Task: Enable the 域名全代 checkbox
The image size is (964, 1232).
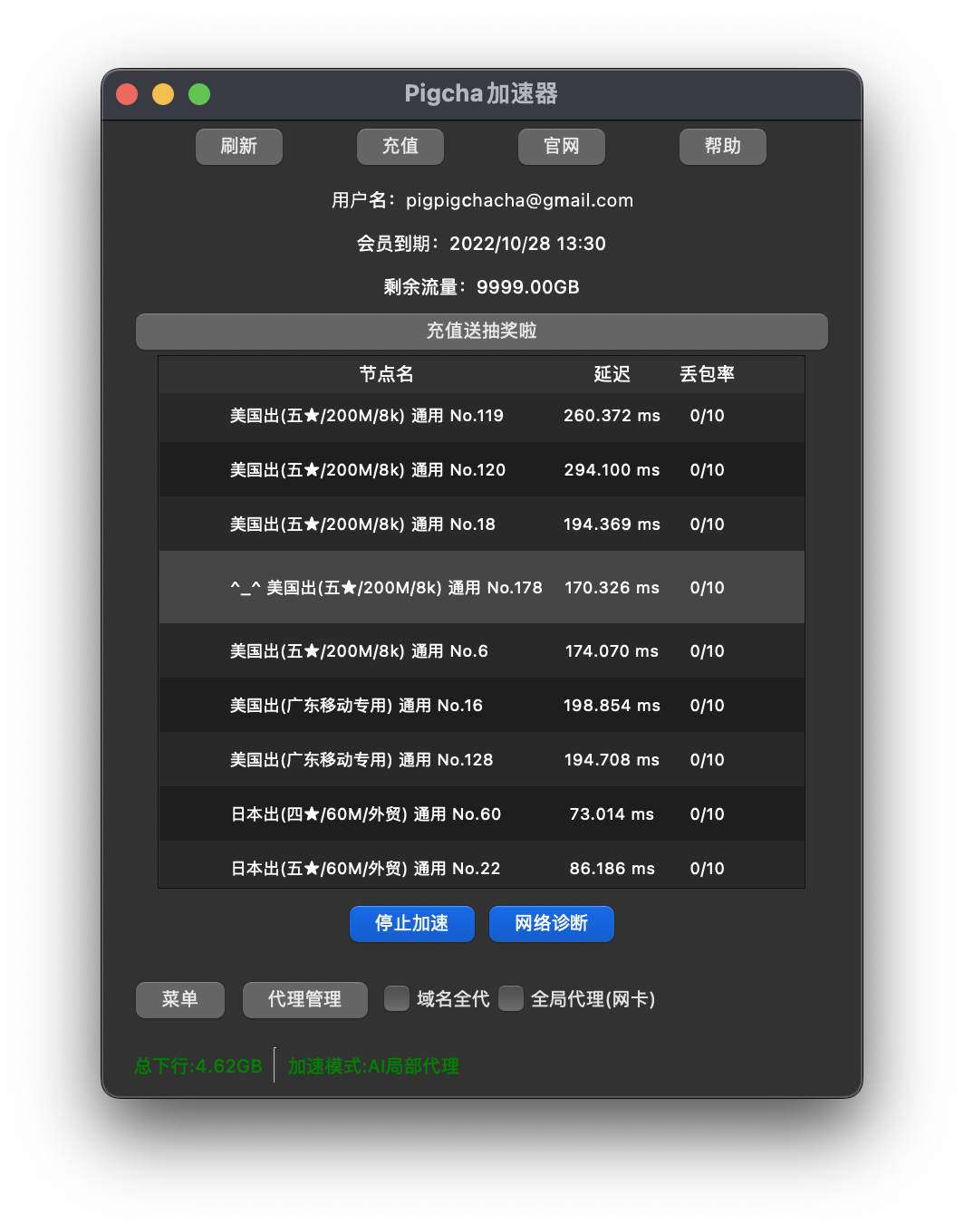Action: click(x=397, y=998)
